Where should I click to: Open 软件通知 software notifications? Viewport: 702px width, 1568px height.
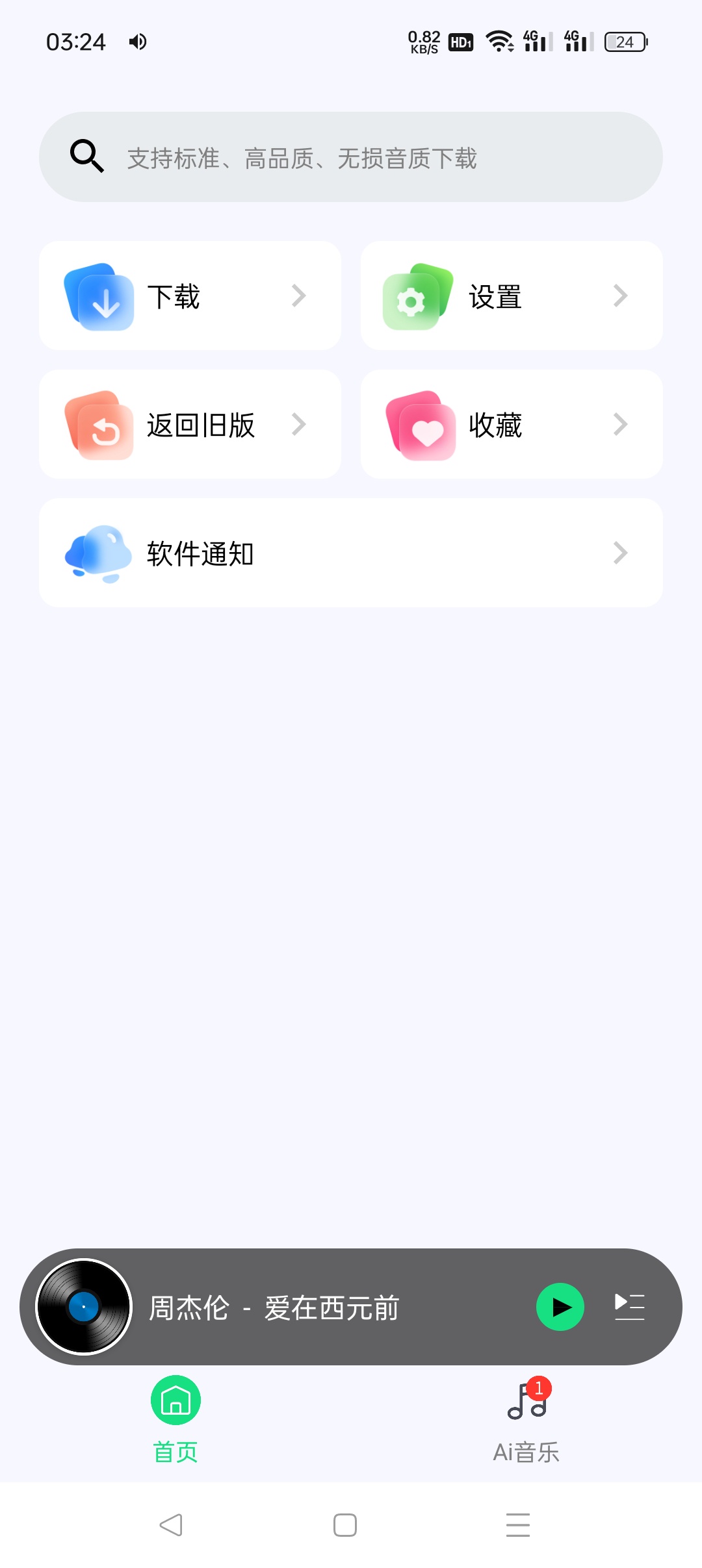pos(351,553)
